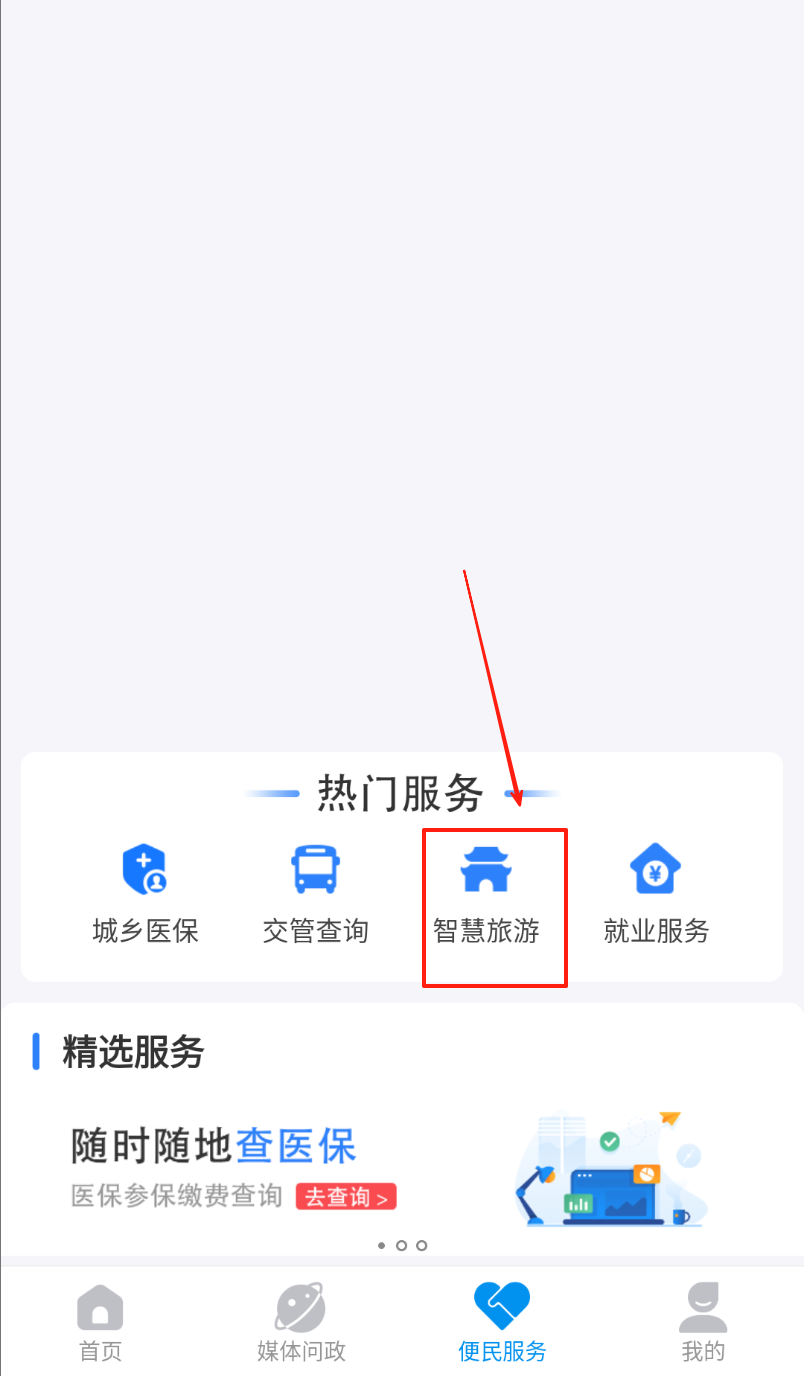804x1376 pixels.
Task: Switch to the 首页 tab
Action: click(x=99, y=1322)
